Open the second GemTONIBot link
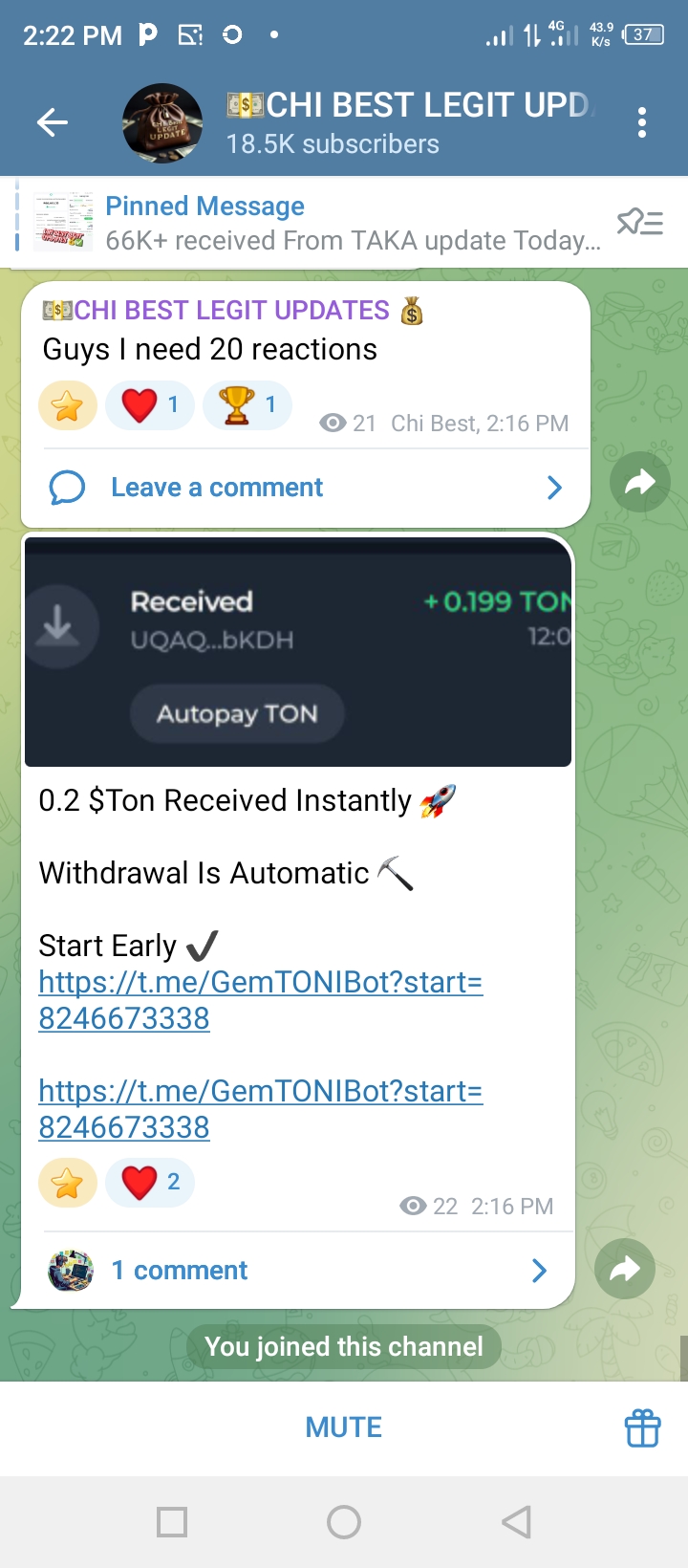The width and height of the screenshot is (688, 1568). point(260,1109)
